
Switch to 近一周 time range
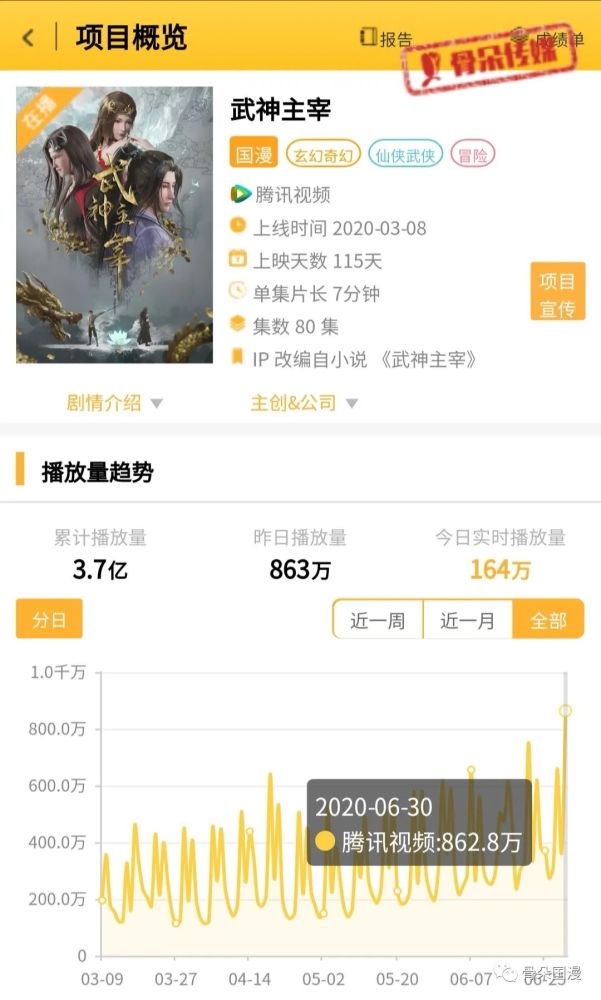(x=378, y=620)
